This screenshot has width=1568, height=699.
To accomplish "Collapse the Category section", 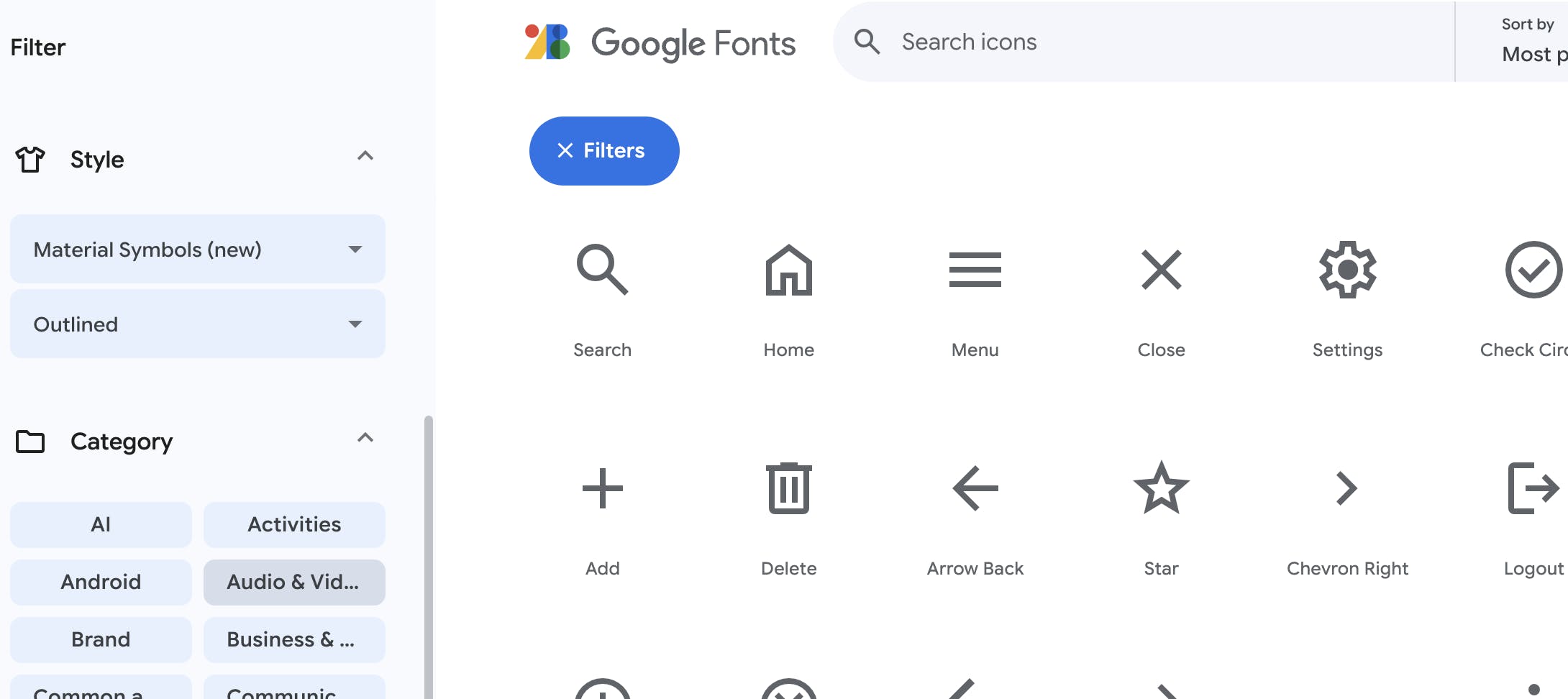I will (x=365, y=438).
